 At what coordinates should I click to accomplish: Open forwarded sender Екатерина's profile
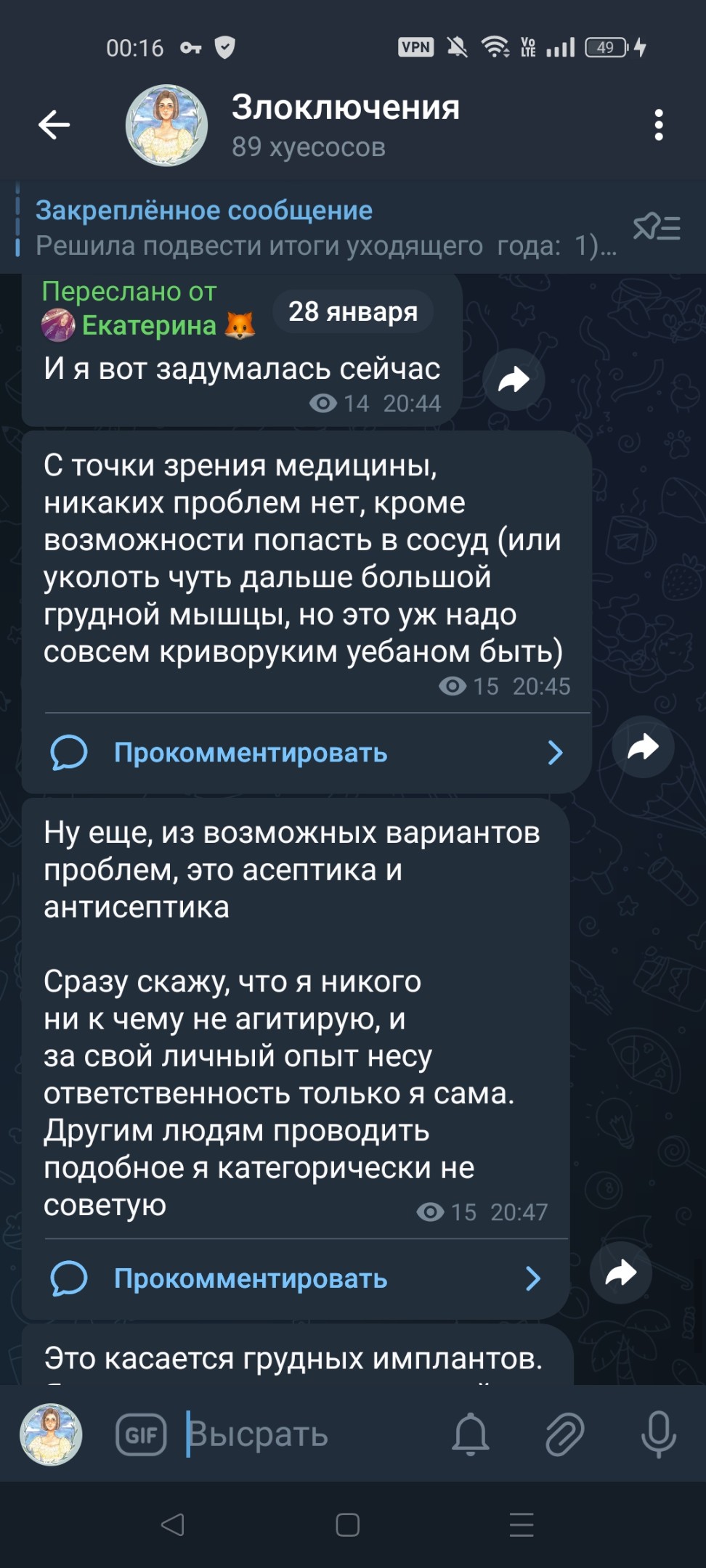pyautogui.click(x=148, y=325)
